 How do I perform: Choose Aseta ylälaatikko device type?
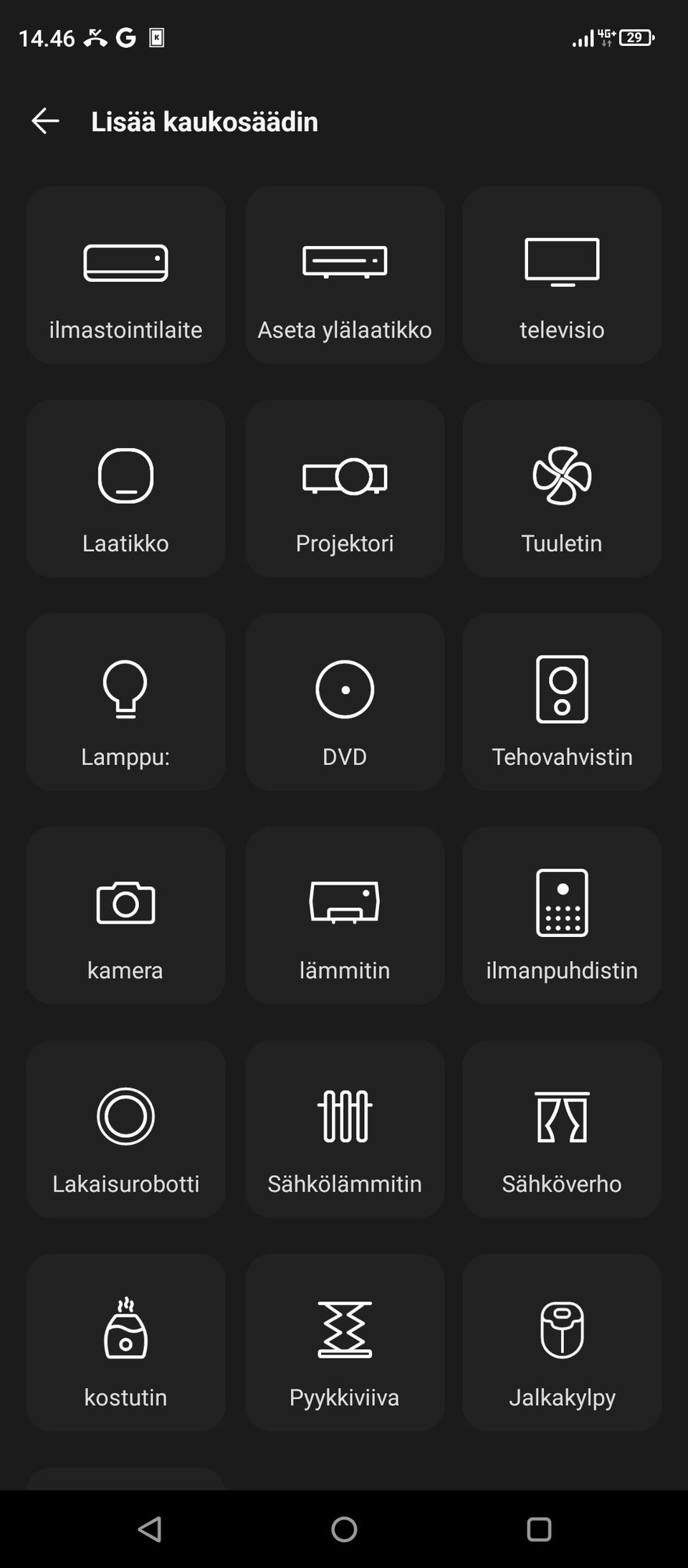(345, 275)
